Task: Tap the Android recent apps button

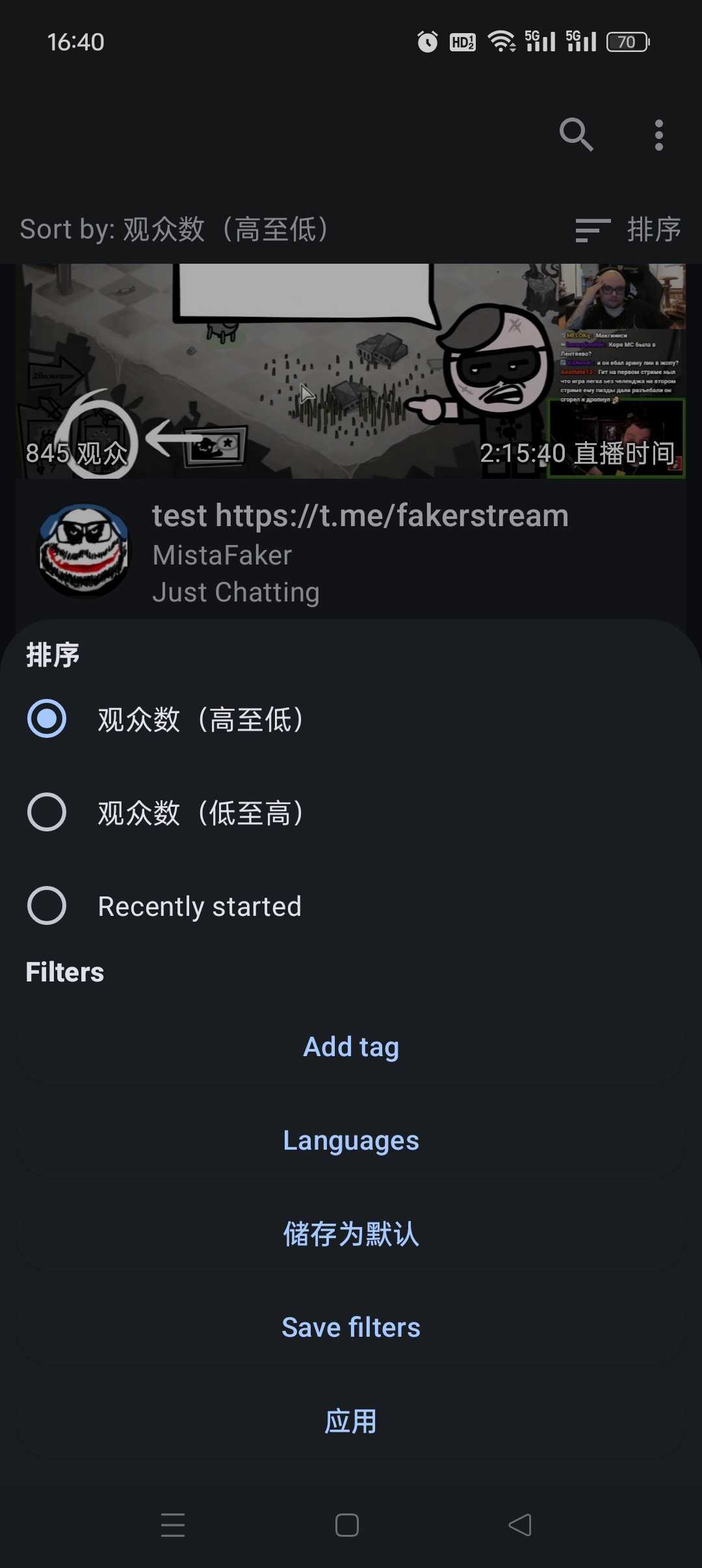Action: click(173, 1524)
